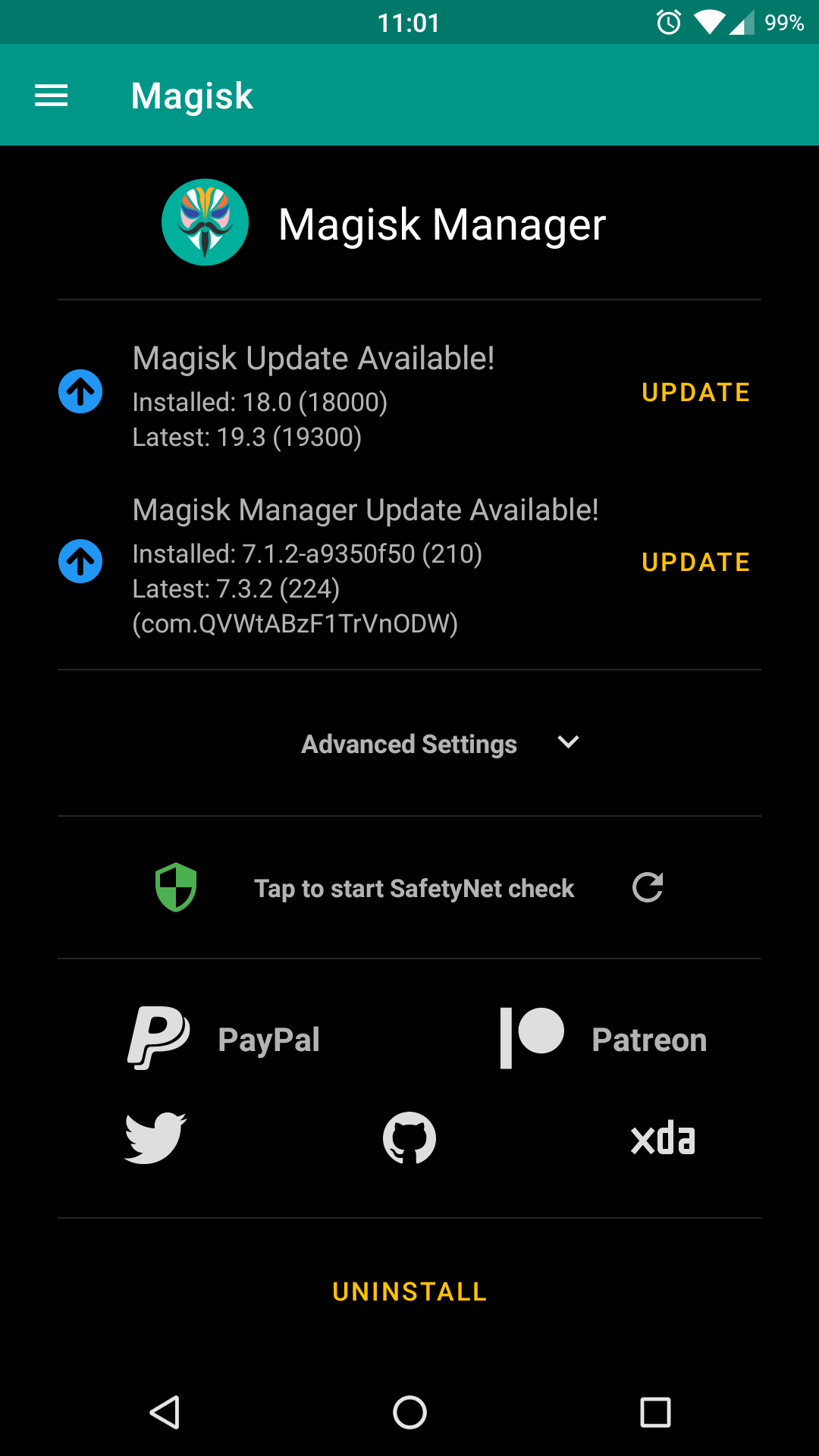
Task: Click the Magisk title in the app bar
Action: (x=192, y=95)
